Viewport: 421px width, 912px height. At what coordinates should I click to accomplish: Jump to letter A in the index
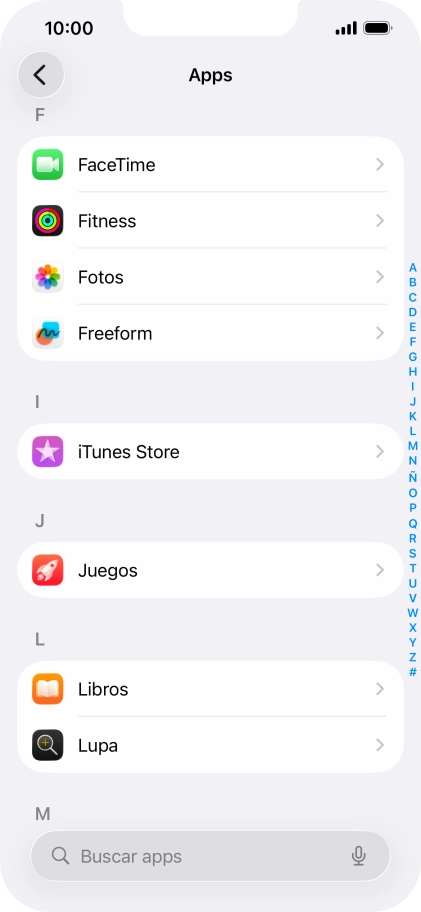[x=413, y=268]
